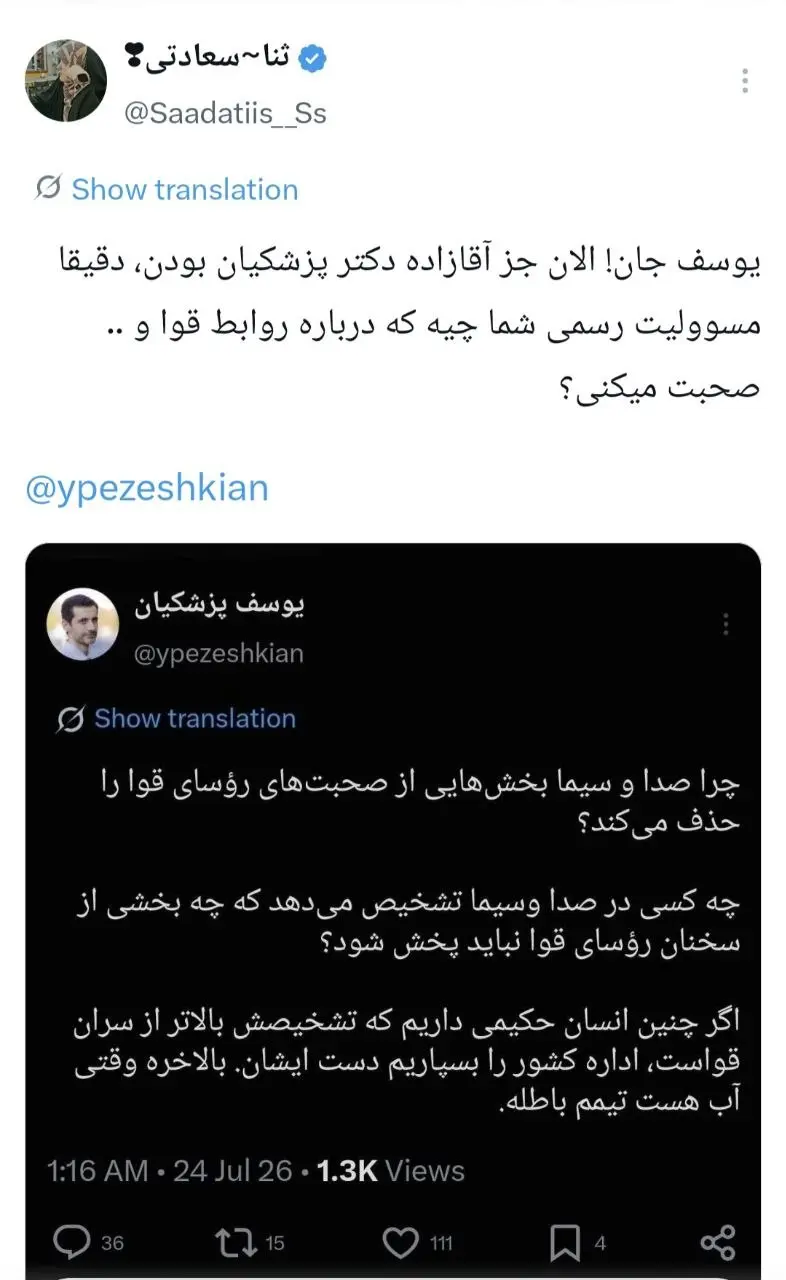
Task: Open the @ypezeshkian mention link
Action: pyautogui.click(x=147, y=489)
